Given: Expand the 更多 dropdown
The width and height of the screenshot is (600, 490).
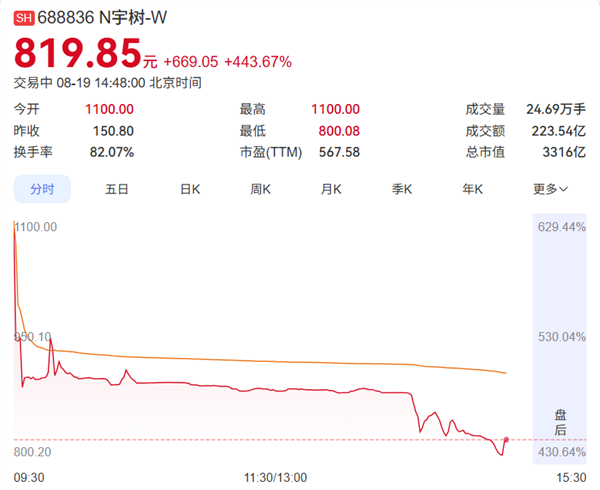Looking at the screenshot, I should [x=550, y=189].
